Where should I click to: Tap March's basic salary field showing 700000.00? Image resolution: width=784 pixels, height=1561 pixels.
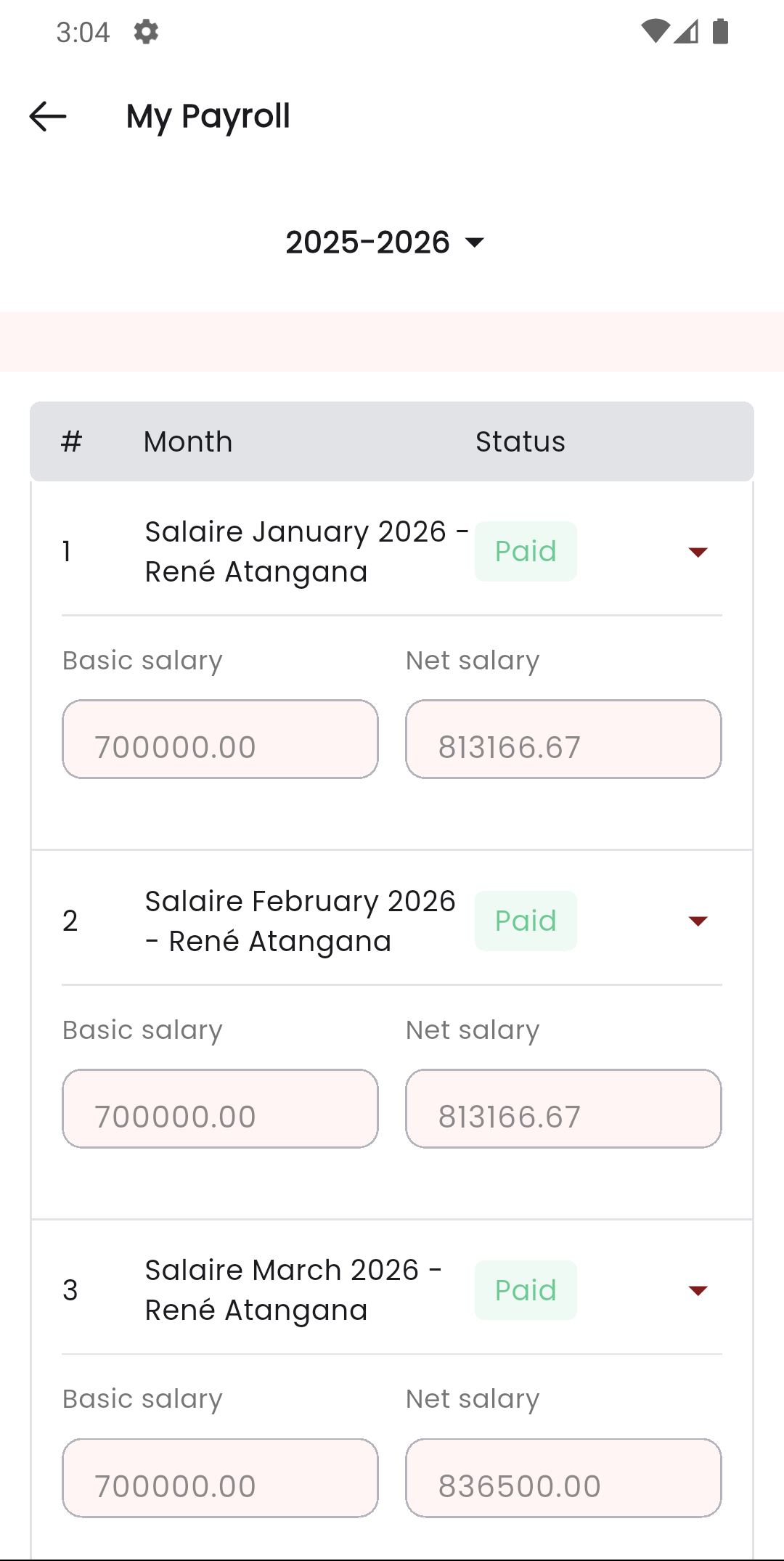(220, 1478)
